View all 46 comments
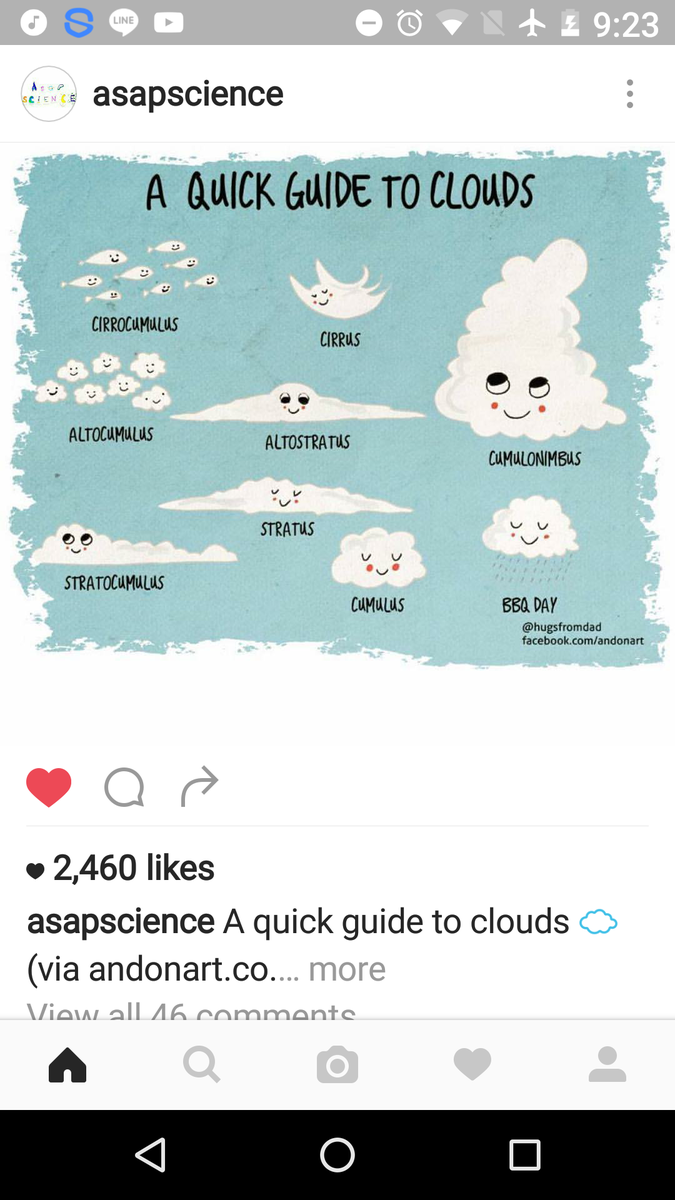The image size is (675, 1200). click(191, 1010)
